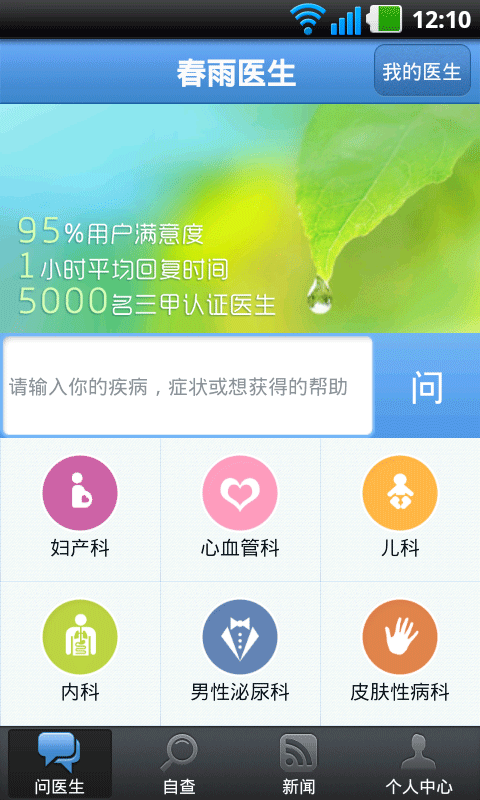The image size is (480, 800).
Task: Open the 儿科 department
Action: coord(400,509)
